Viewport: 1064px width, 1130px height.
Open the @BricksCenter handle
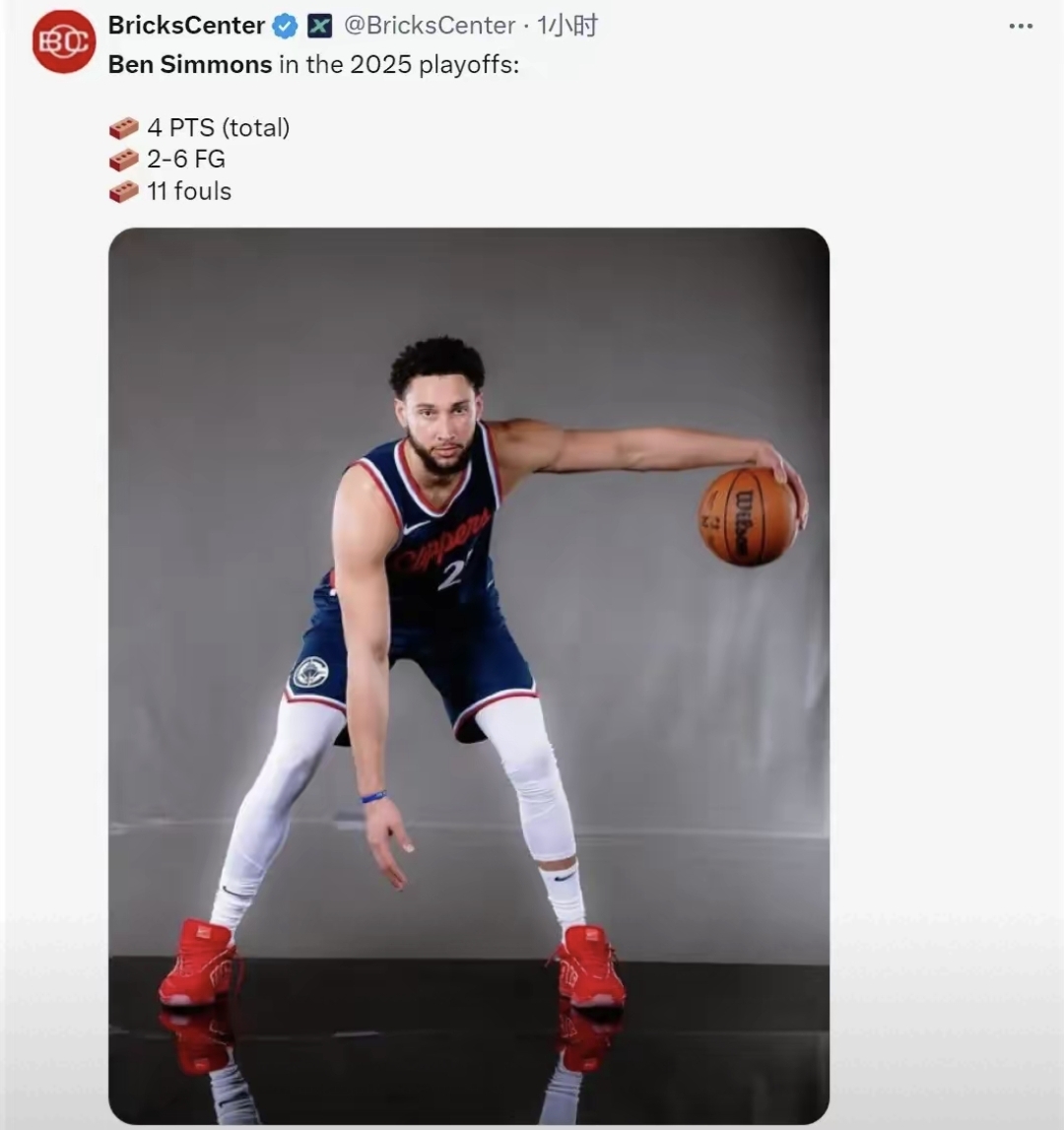[x=430, y=26]
